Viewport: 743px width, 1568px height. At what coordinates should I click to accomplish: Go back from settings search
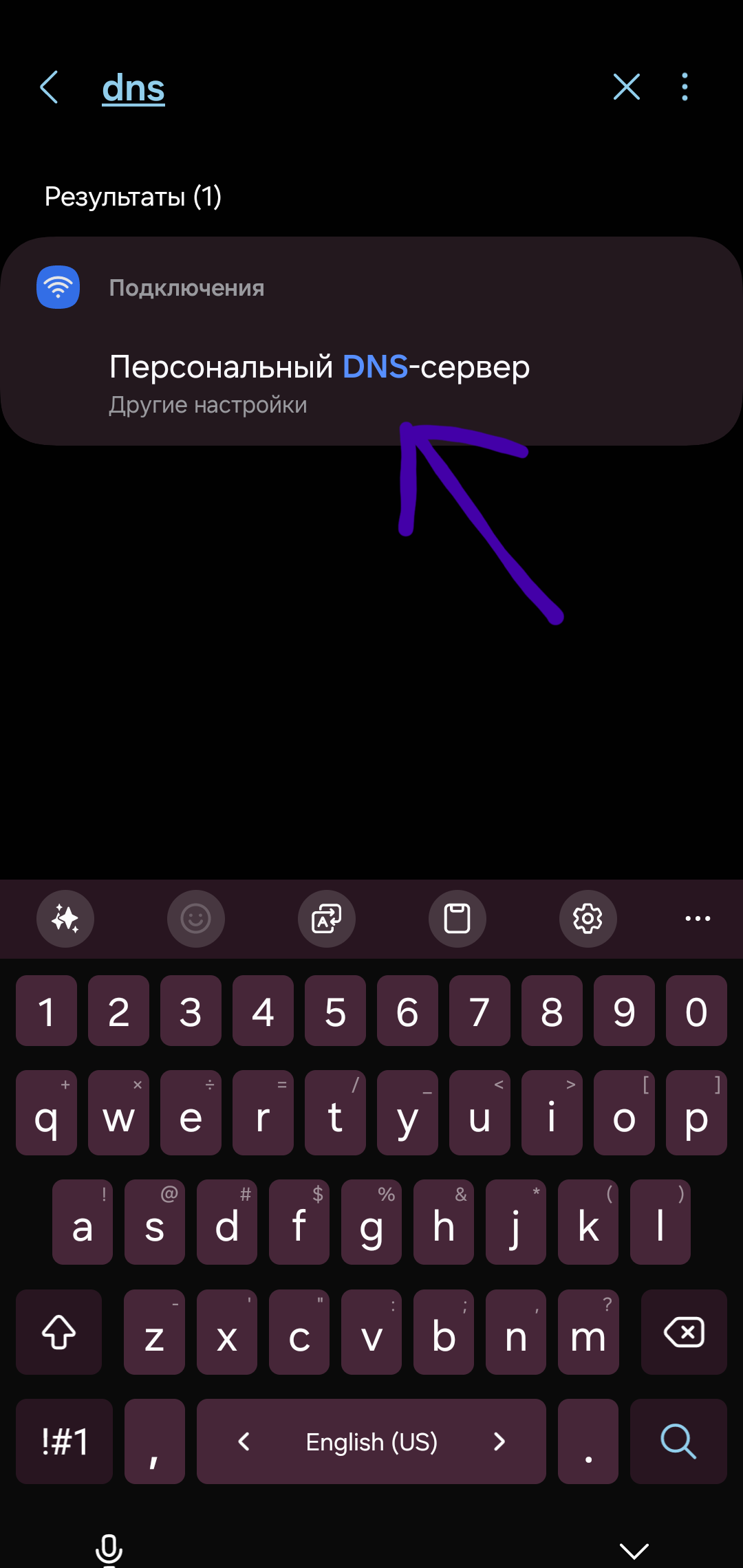(49, 87)
